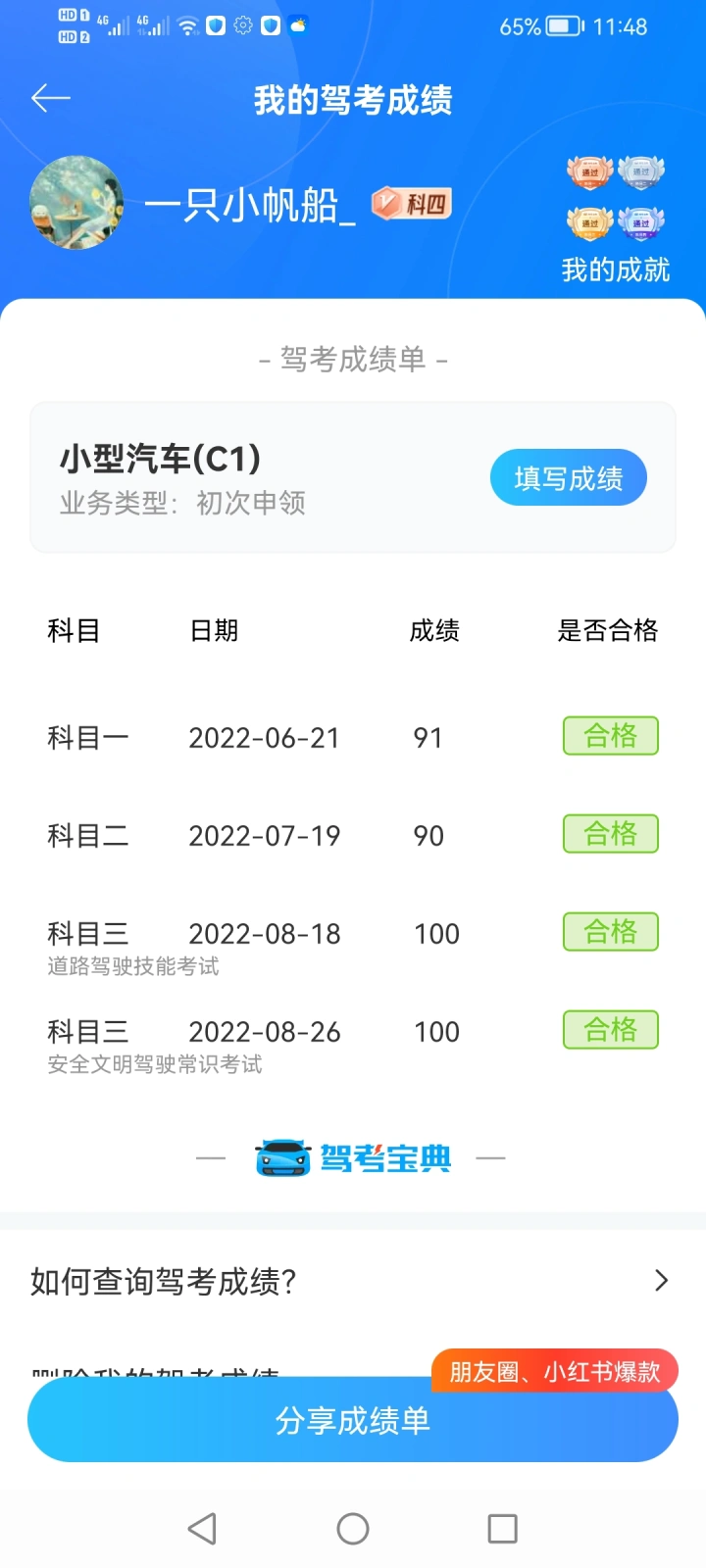706x1568 pixels.
Task: Tap the system home button
Action: click(x=353, y=1529)
